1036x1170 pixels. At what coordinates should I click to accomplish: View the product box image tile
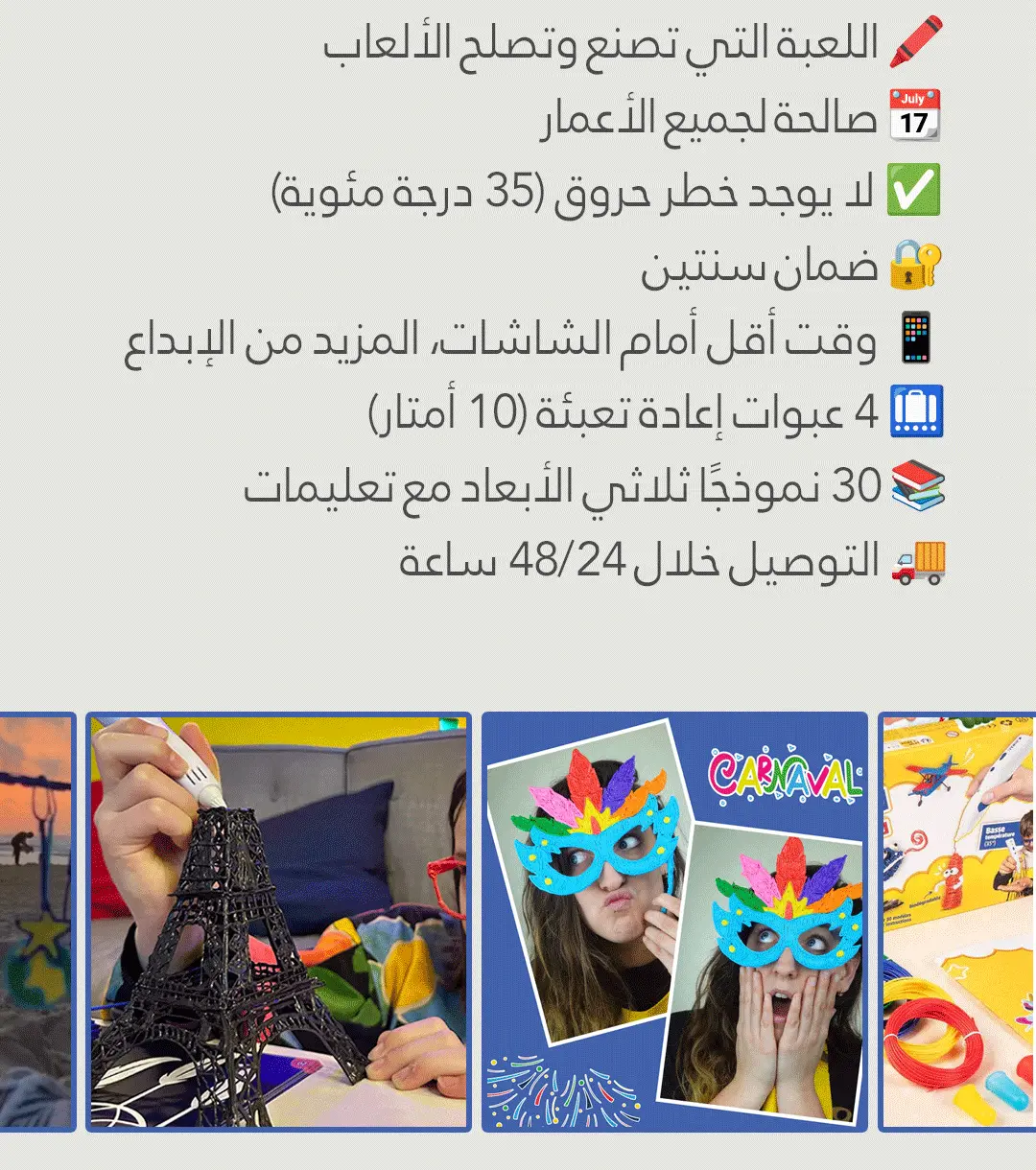957,922
